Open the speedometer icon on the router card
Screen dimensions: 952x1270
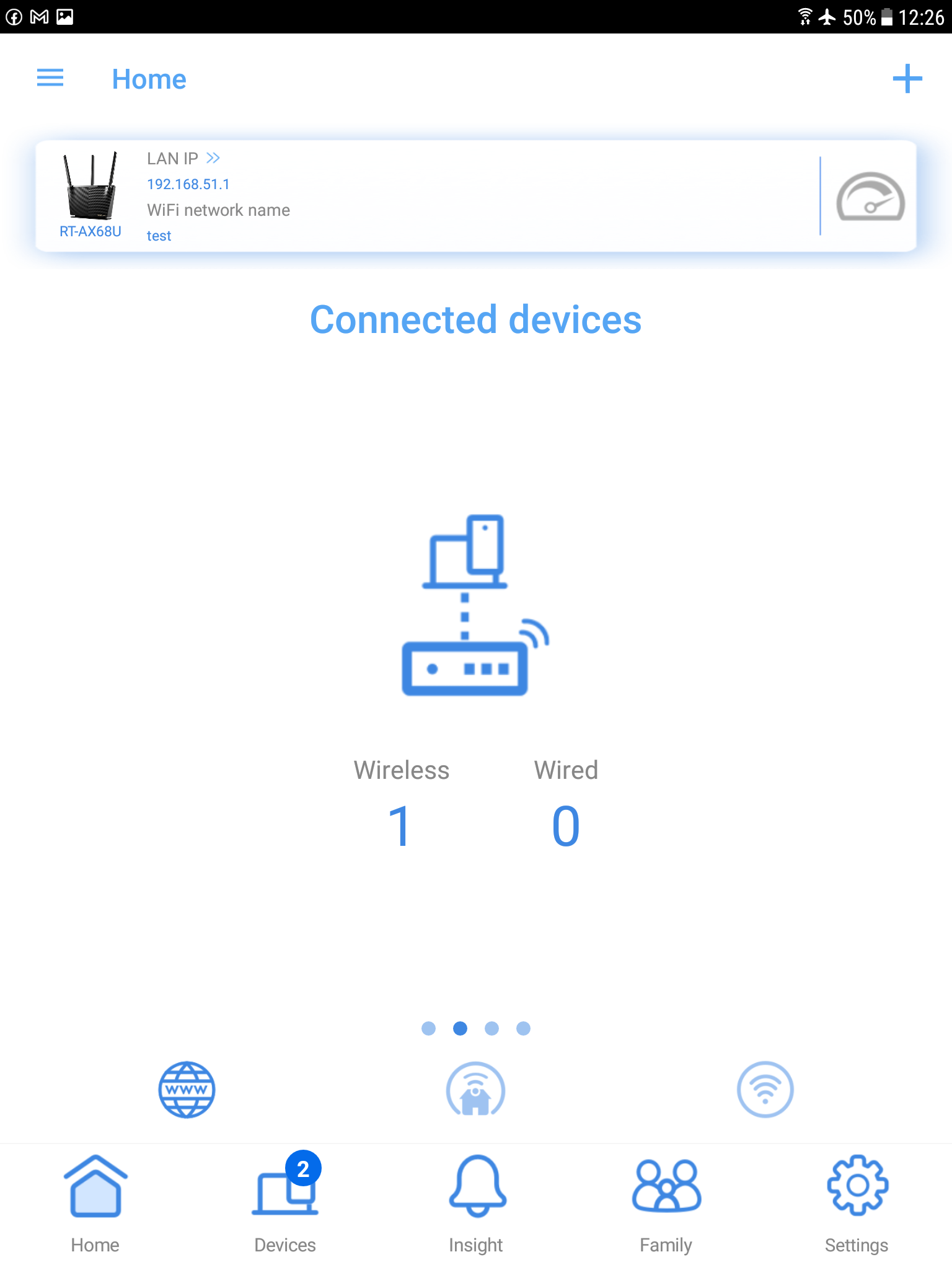coord(870,197)
